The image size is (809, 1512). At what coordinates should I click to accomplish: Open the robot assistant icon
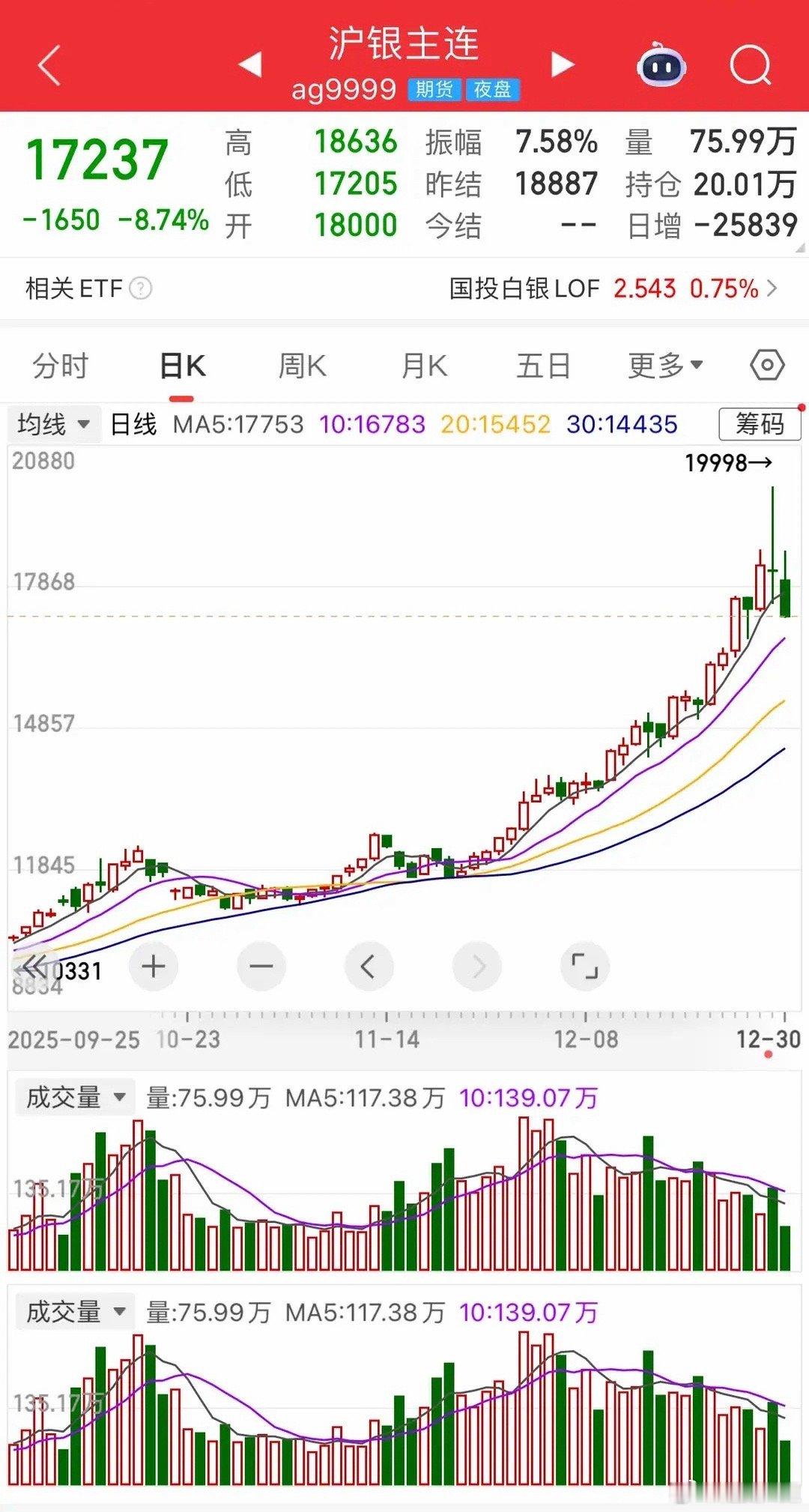661,66
